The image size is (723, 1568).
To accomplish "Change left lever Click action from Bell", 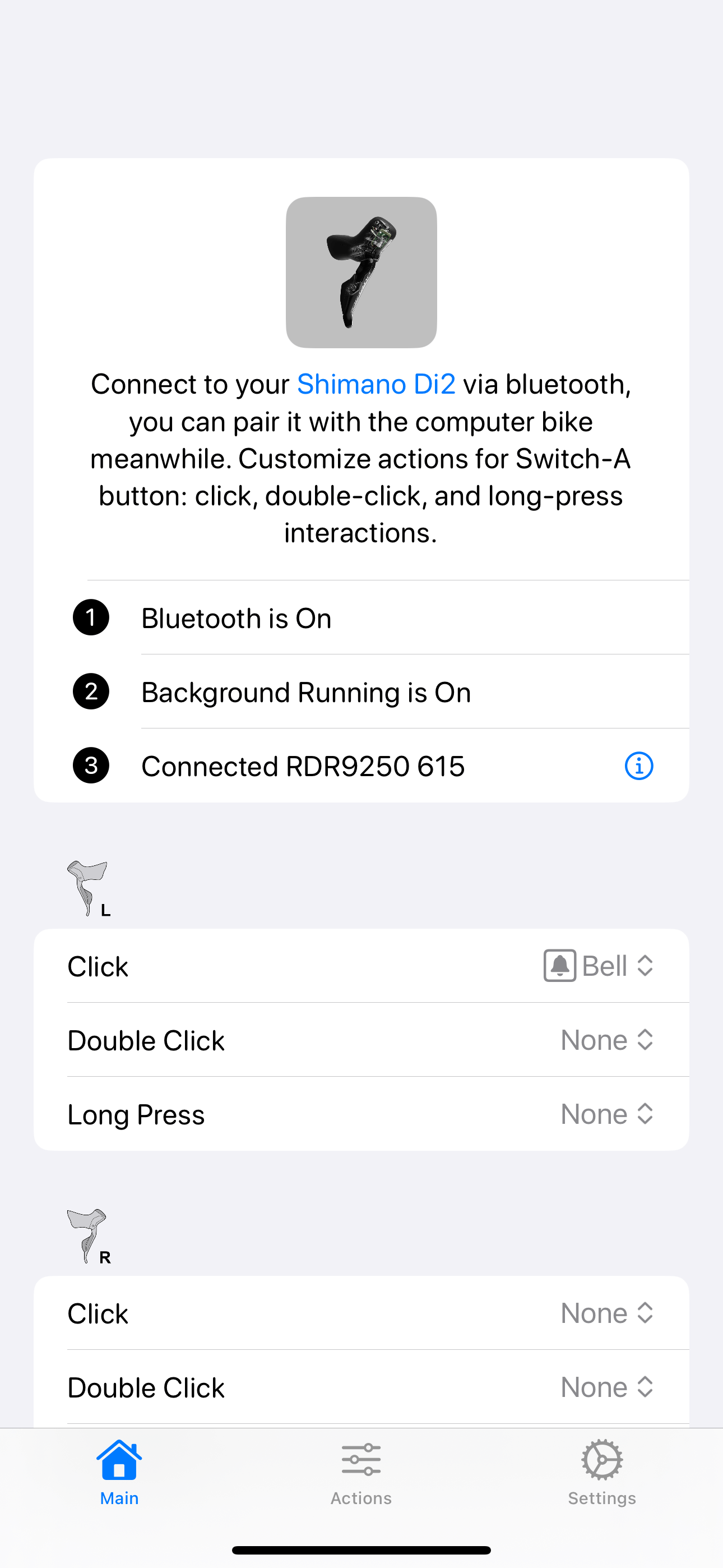I will (x=599, y=966).
